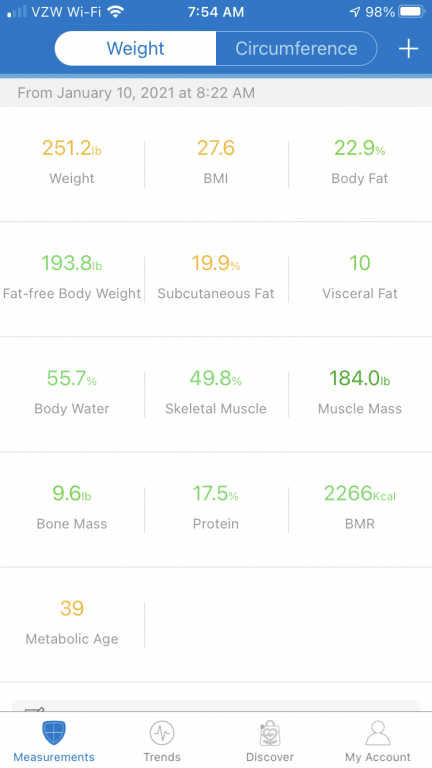Viewport: 432px width, 768px height.
Task: Open the Body Fat 22.9% metric
Action: point(360,164)
